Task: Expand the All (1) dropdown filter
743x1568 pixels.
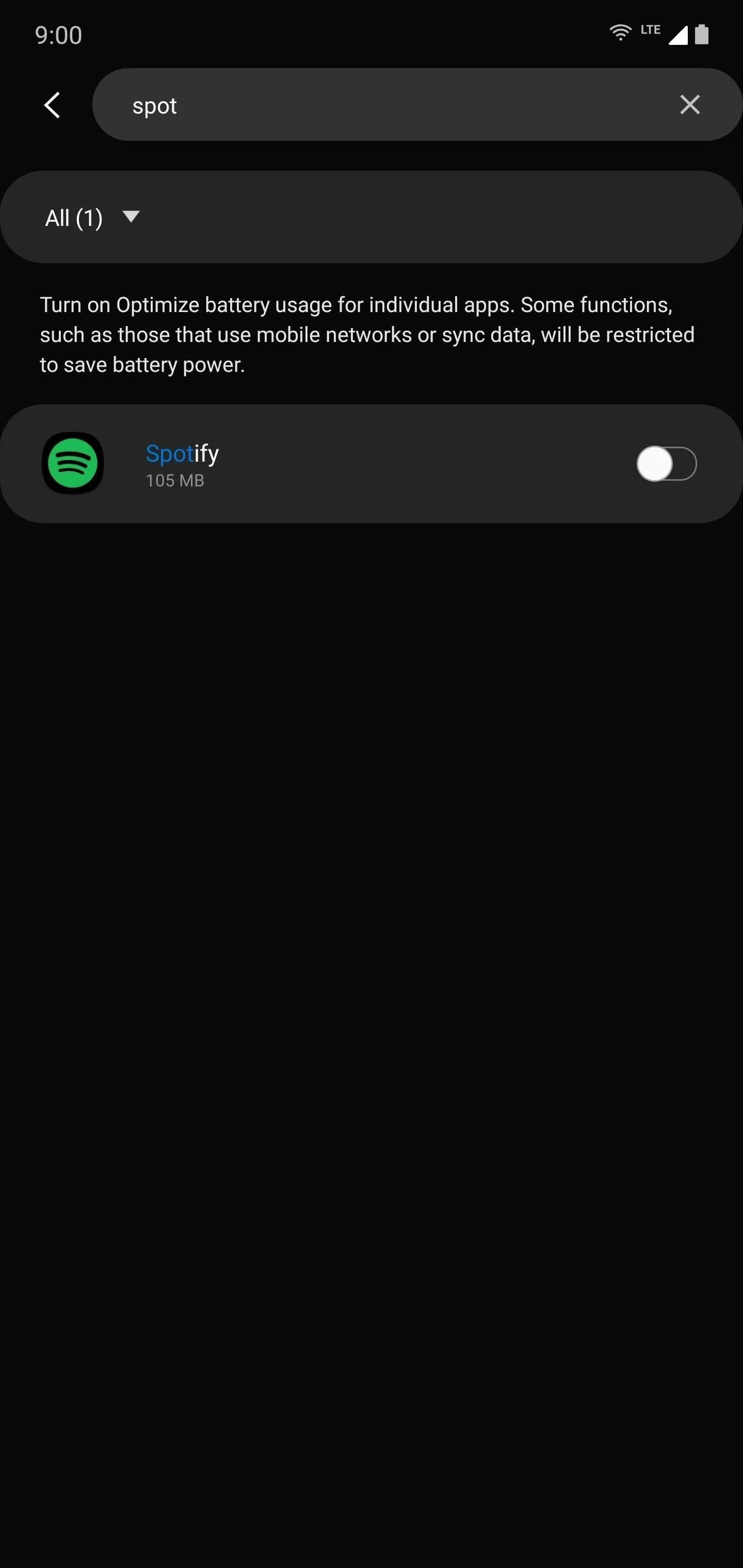Action: tap(92, 217)
